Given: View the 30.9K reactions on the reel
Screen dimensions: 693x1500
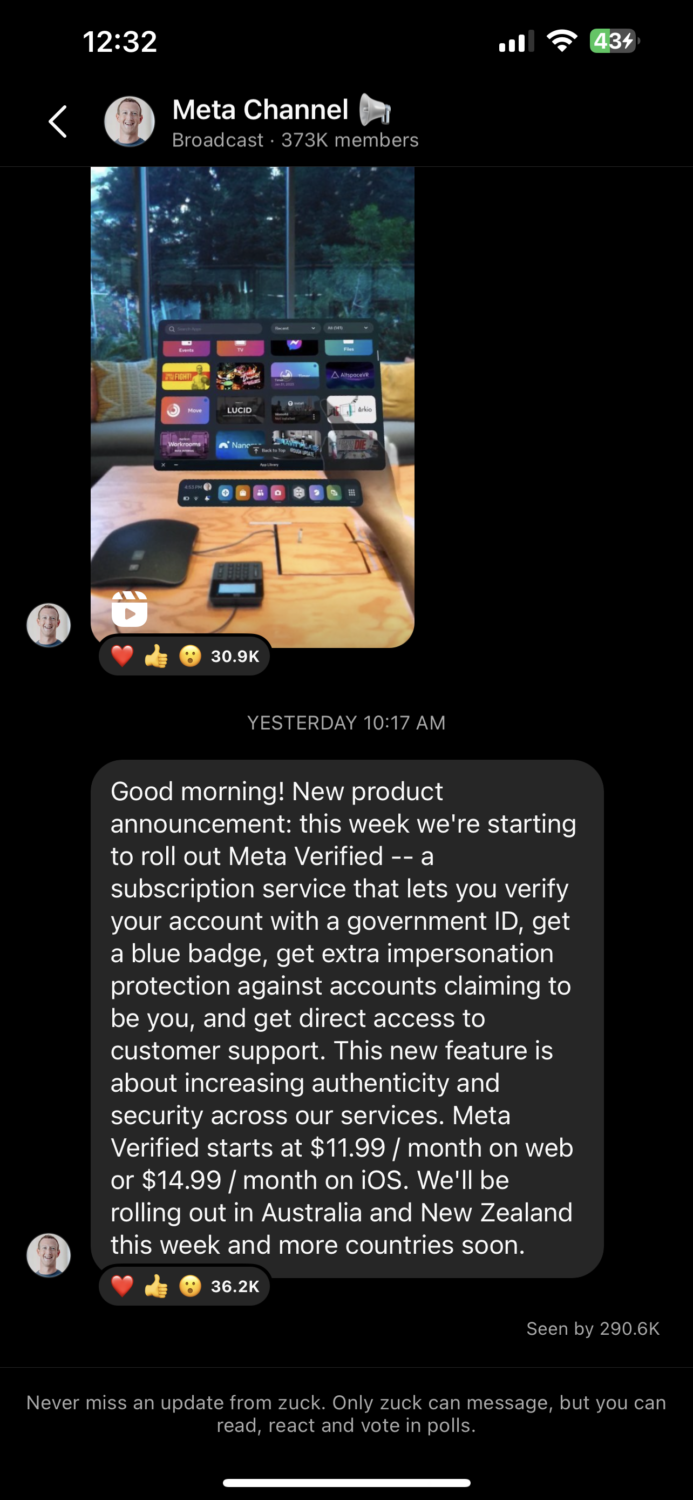Looking at the screenshot, I should coord(184,656).
